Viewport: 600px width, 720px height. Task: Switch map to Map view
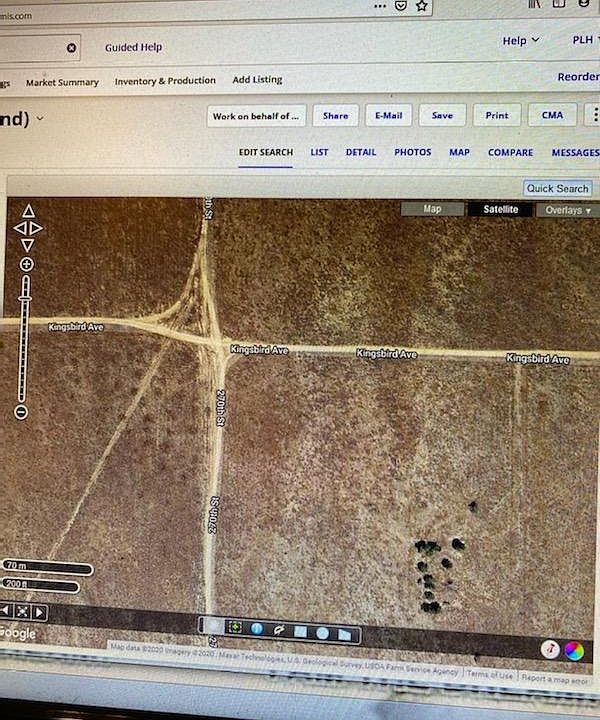[x=432, y=209]
